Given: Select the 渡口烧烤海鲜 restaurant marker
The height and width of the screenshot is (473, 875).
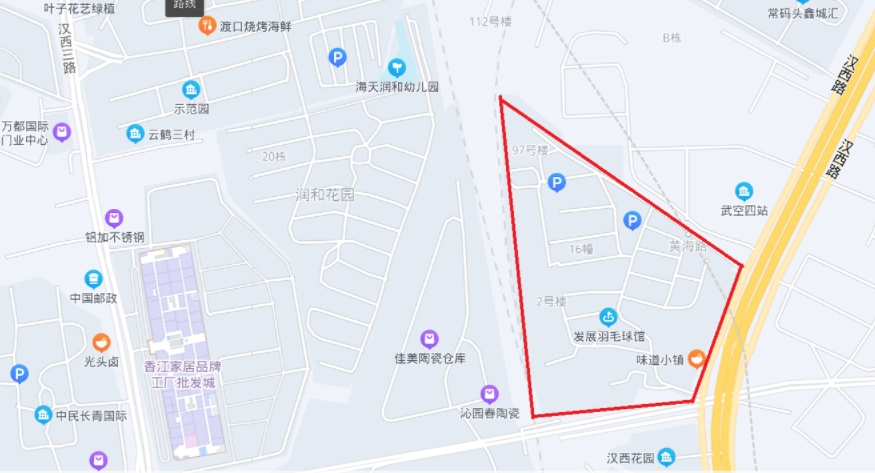Looking at the screenshot, I should 206,26.
